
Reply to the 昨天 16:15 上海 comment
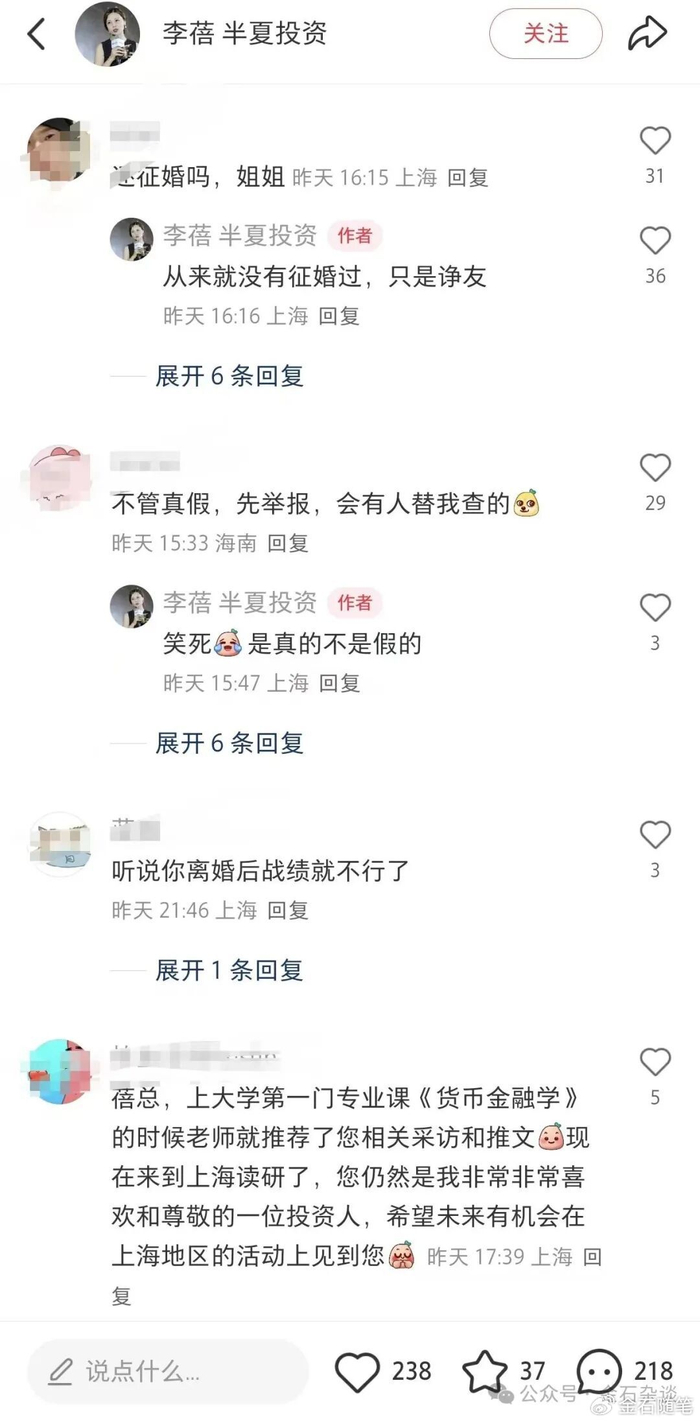(x=467, y=178)
